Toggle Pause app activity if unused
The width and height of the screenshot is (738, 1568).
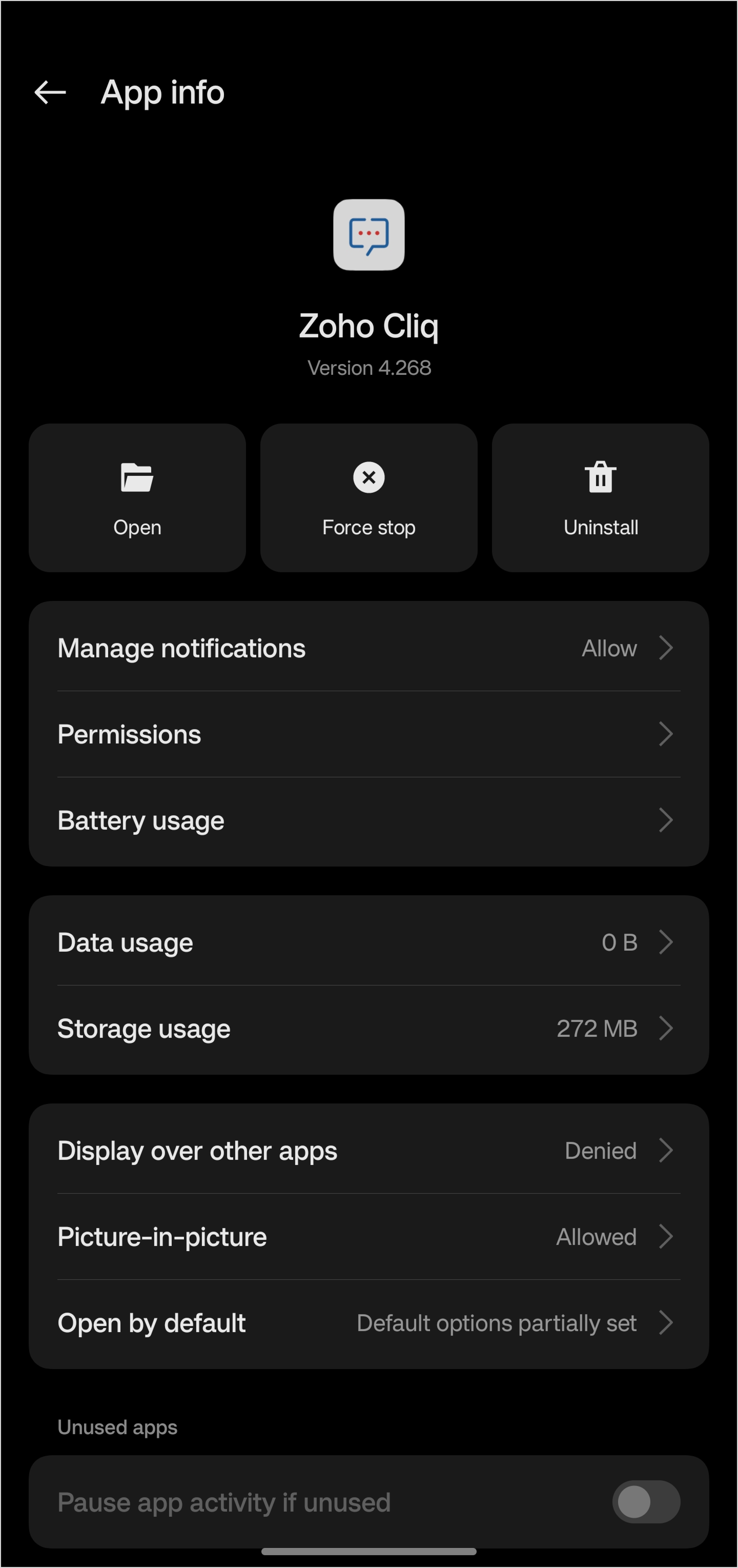(x=646, y=1502)
